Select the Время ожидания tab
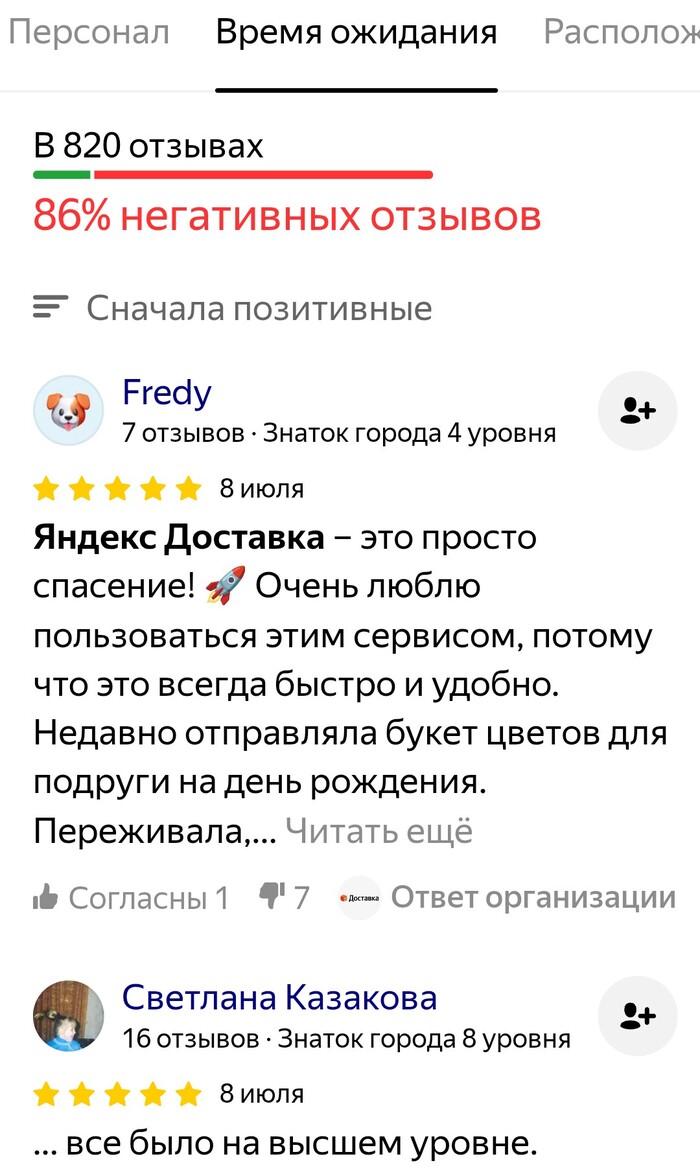The height and width of the screenshot is (1174, 700). [356, 33]
